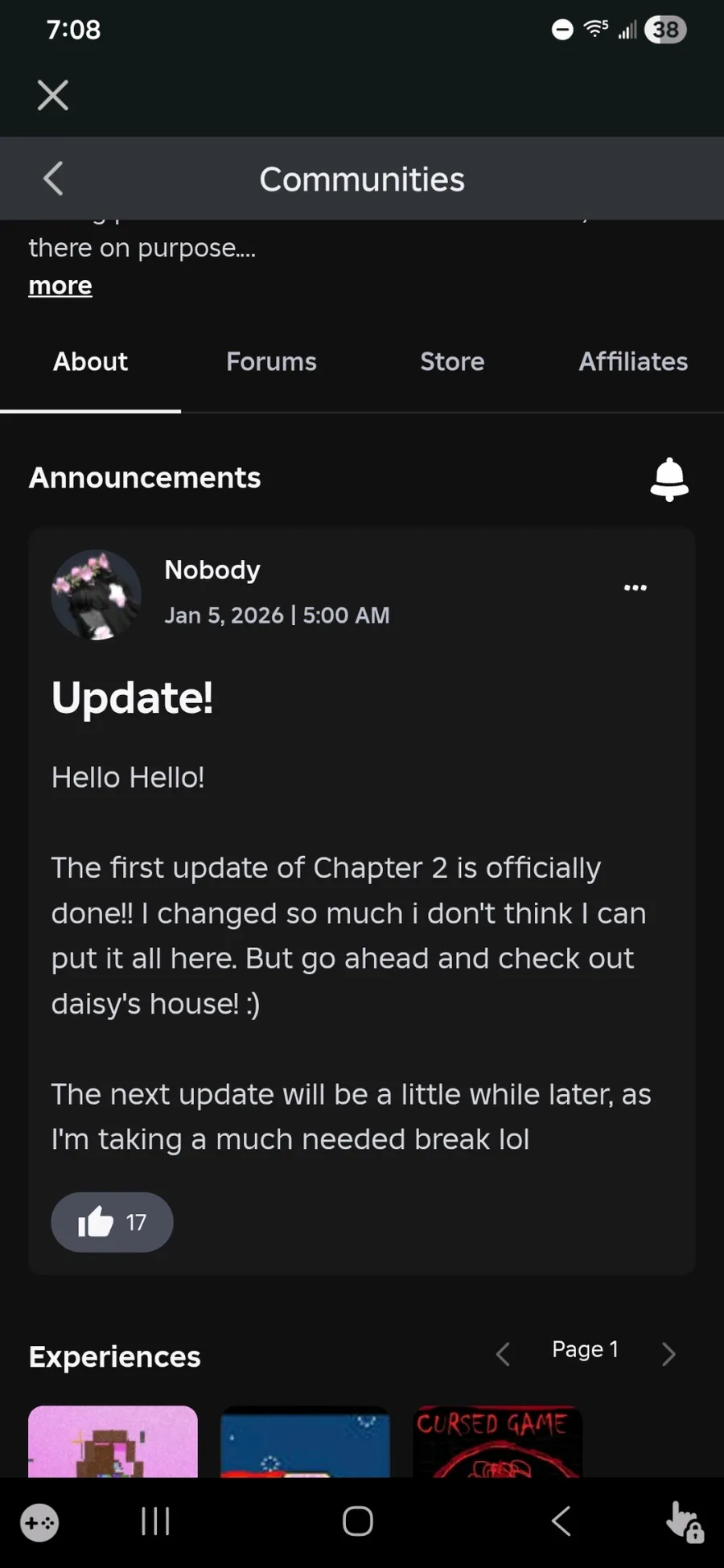Open Nobody's profile avatar

click(97, 595)
